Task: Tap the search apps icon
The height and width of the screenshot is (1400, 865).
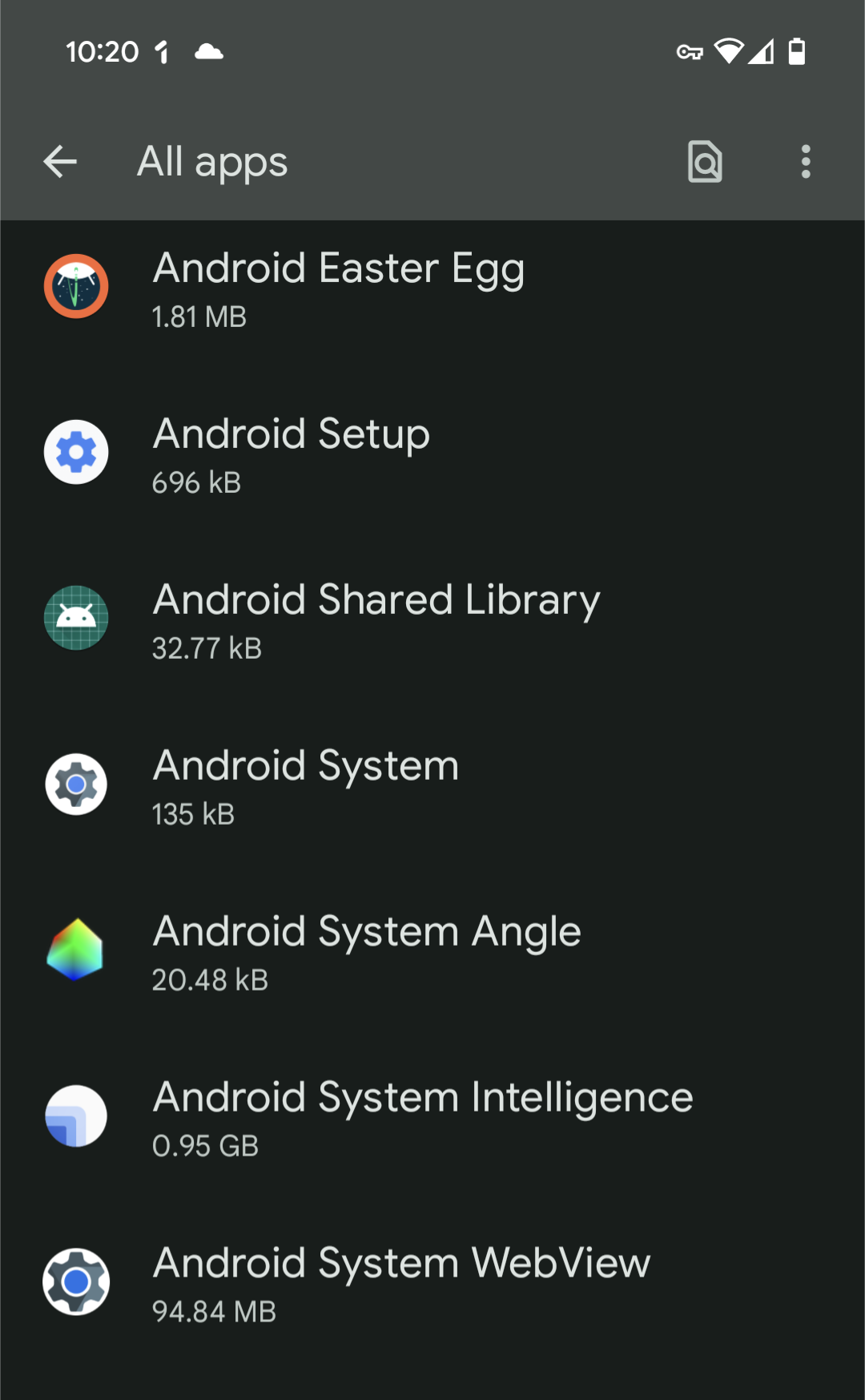Action: [x=705, y=162]
